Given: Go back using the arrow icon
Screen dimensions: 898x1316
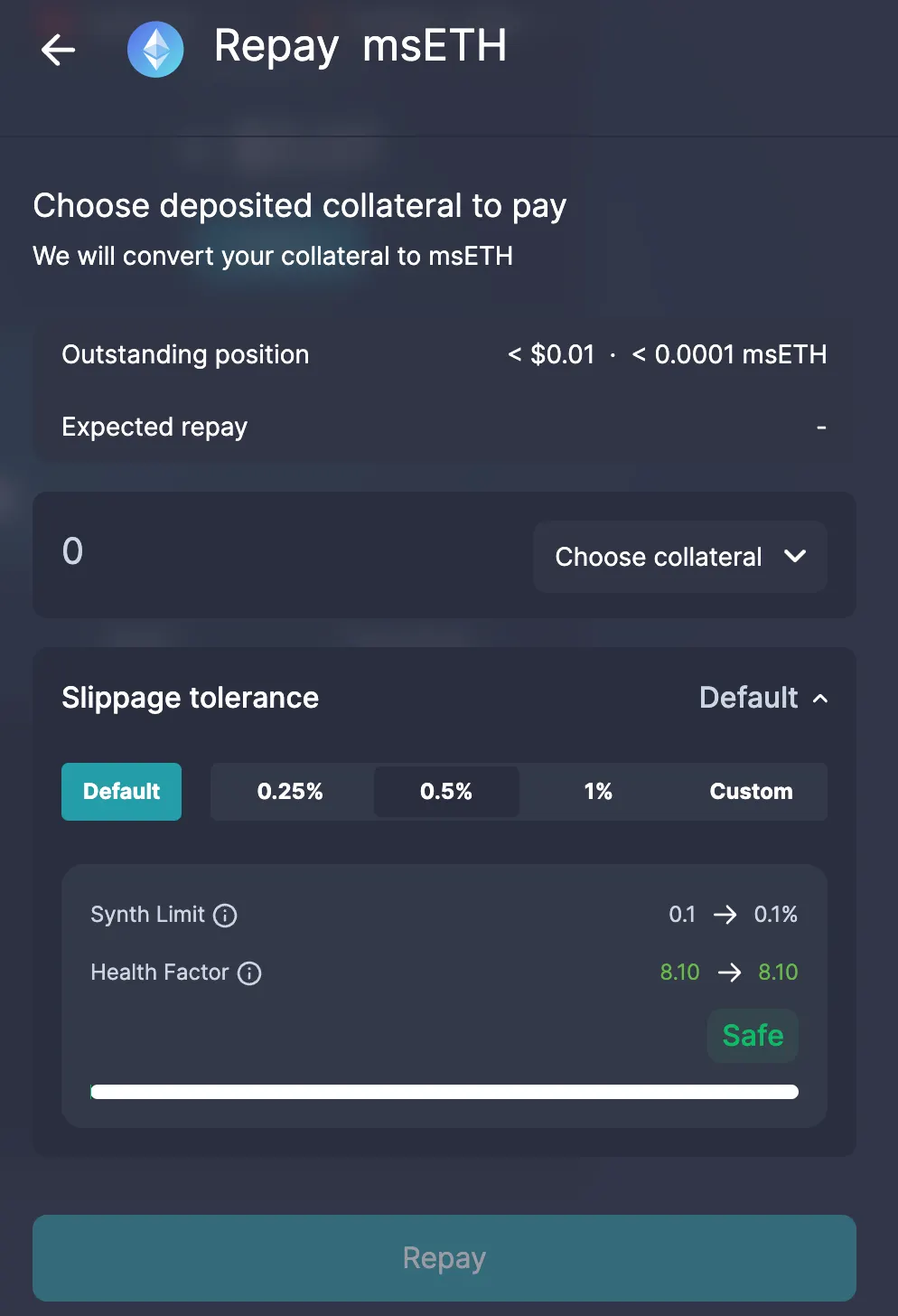Looking at the screenshot, I should [x=59, y=50].
